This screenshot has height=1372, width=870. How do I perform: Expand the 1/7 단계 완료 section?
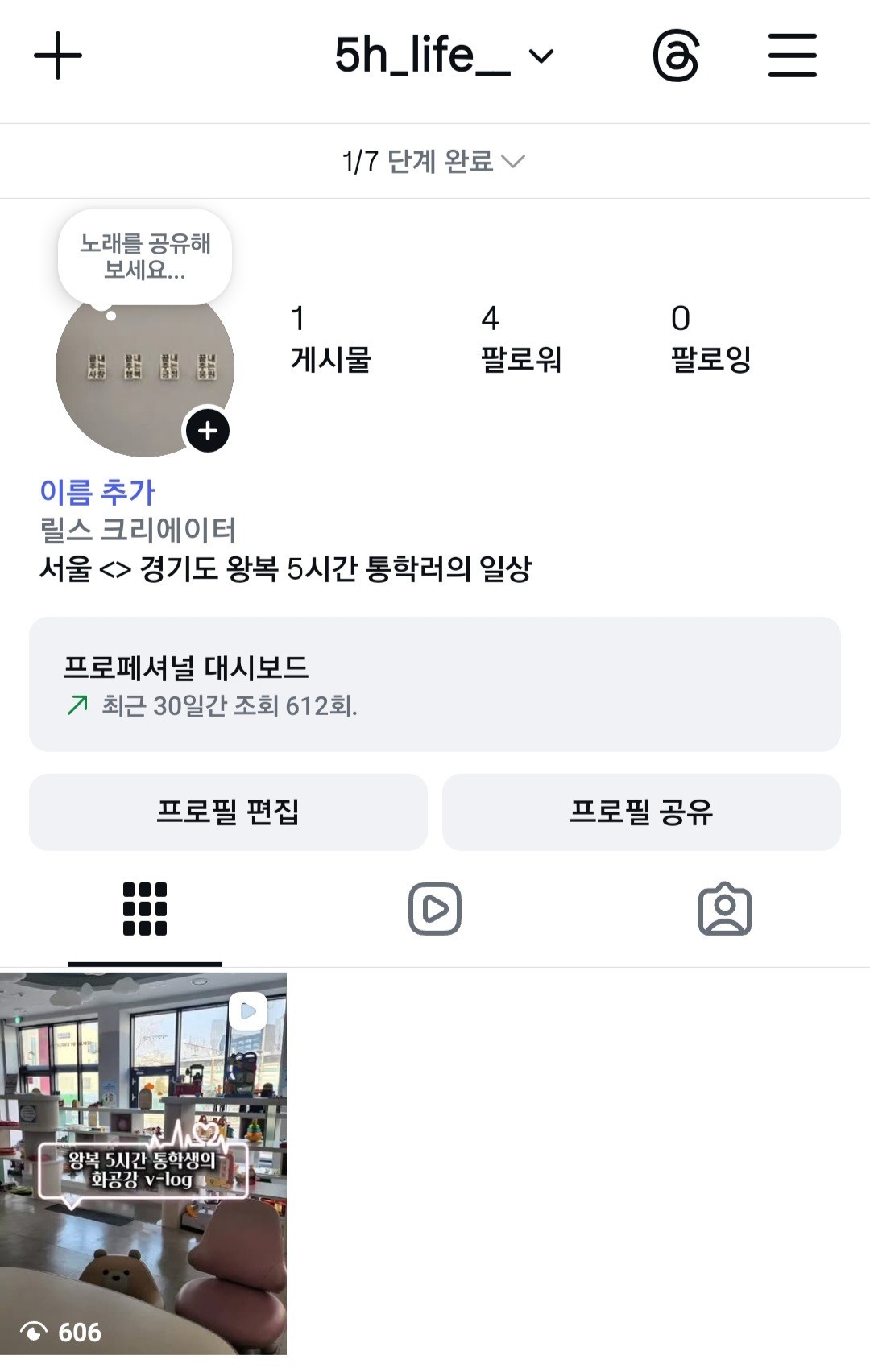coord(433,162)
